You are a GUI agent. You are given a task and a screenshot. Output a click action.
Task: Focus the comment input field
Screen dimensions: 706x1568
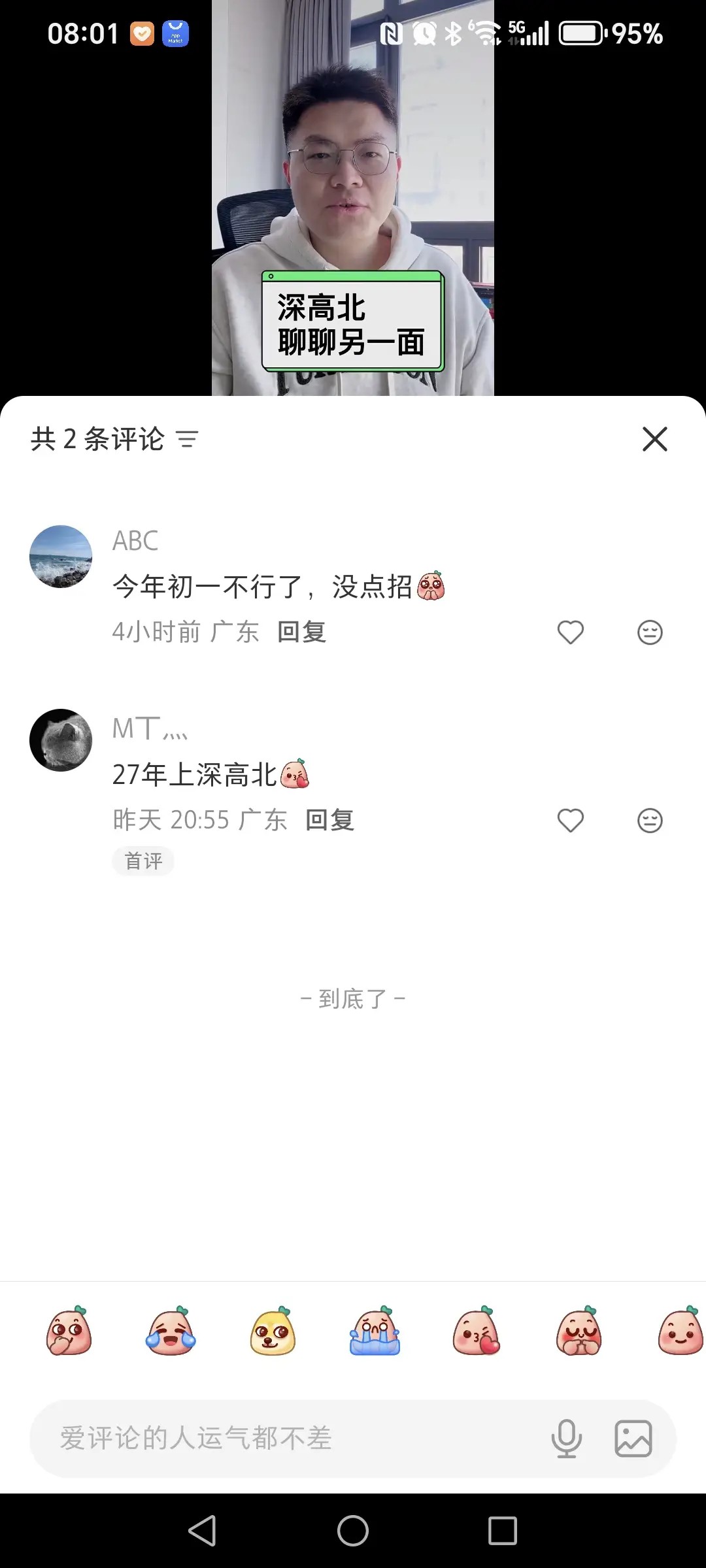(288, 1438)
